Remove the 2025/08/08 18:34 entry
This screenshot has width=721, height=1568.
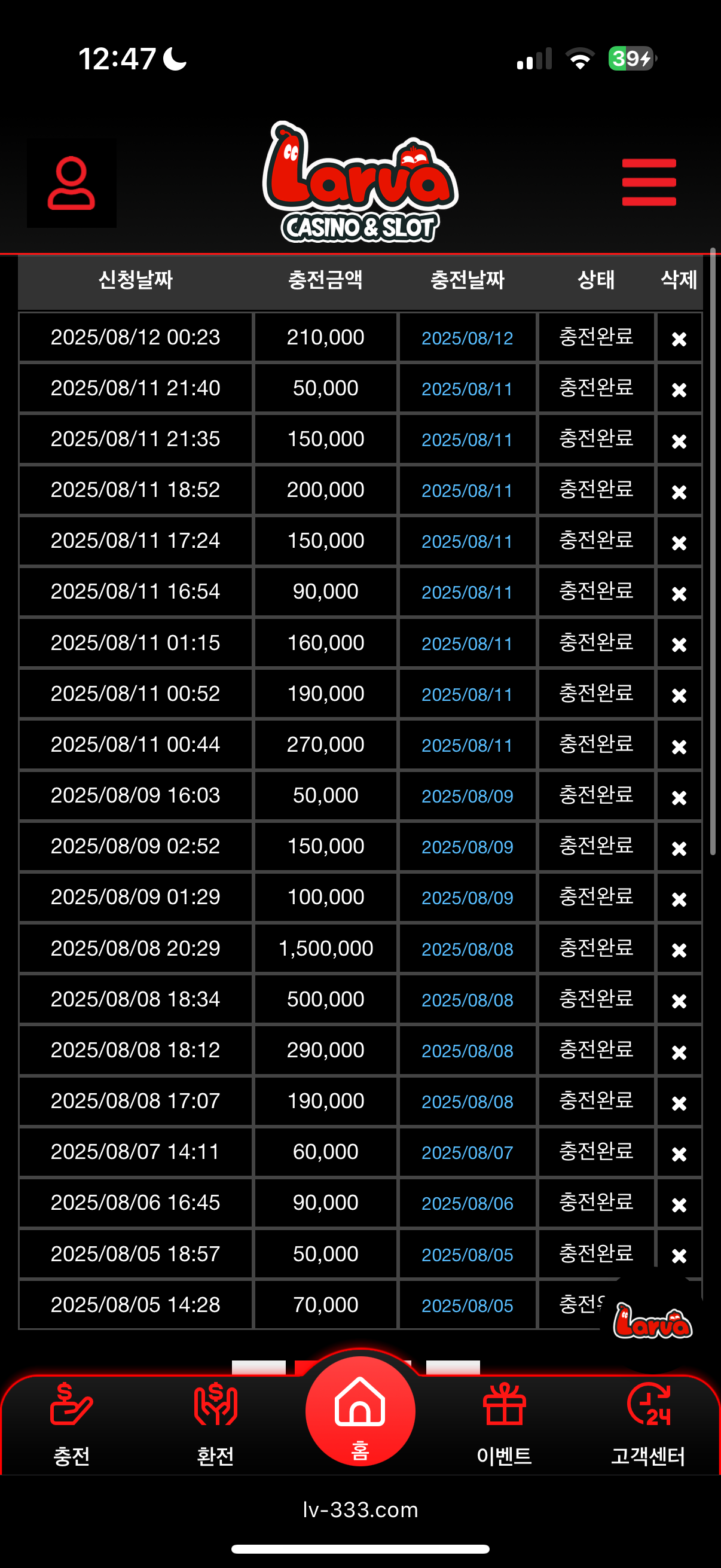click(x=679, y=1000)
